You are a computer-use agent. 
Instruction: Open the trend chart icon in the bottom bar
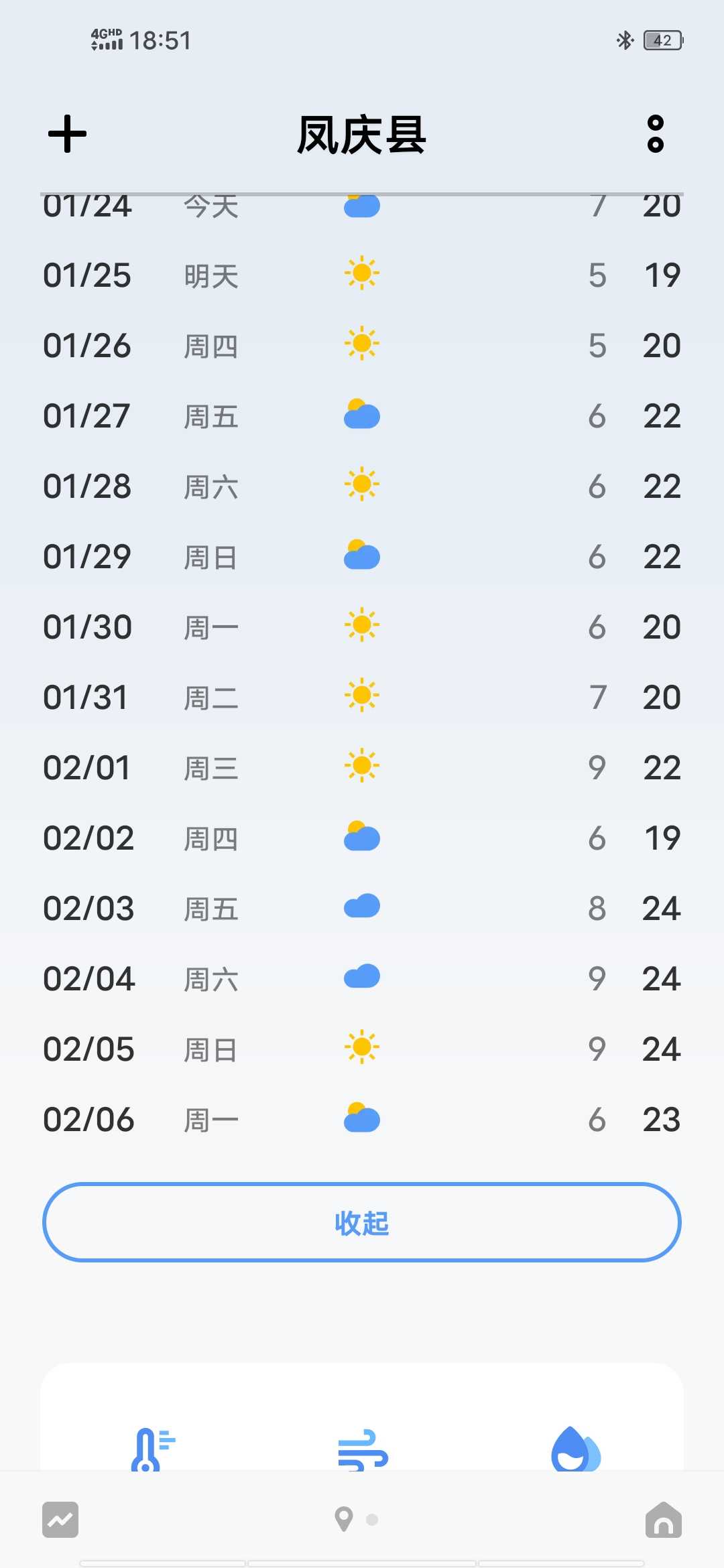point(60,1520)
